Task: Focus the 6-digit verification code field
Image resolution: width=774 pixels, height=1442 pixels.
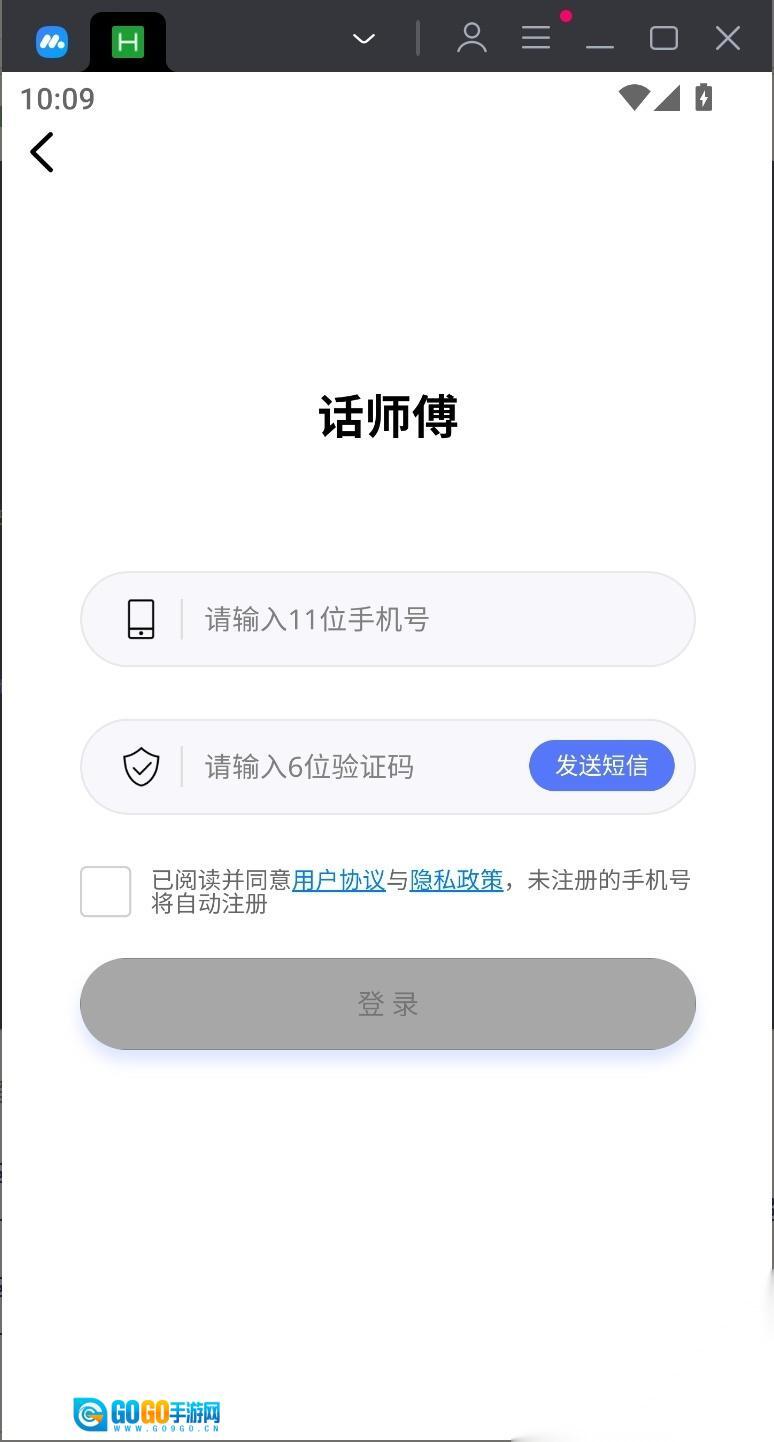Action: 350,767
